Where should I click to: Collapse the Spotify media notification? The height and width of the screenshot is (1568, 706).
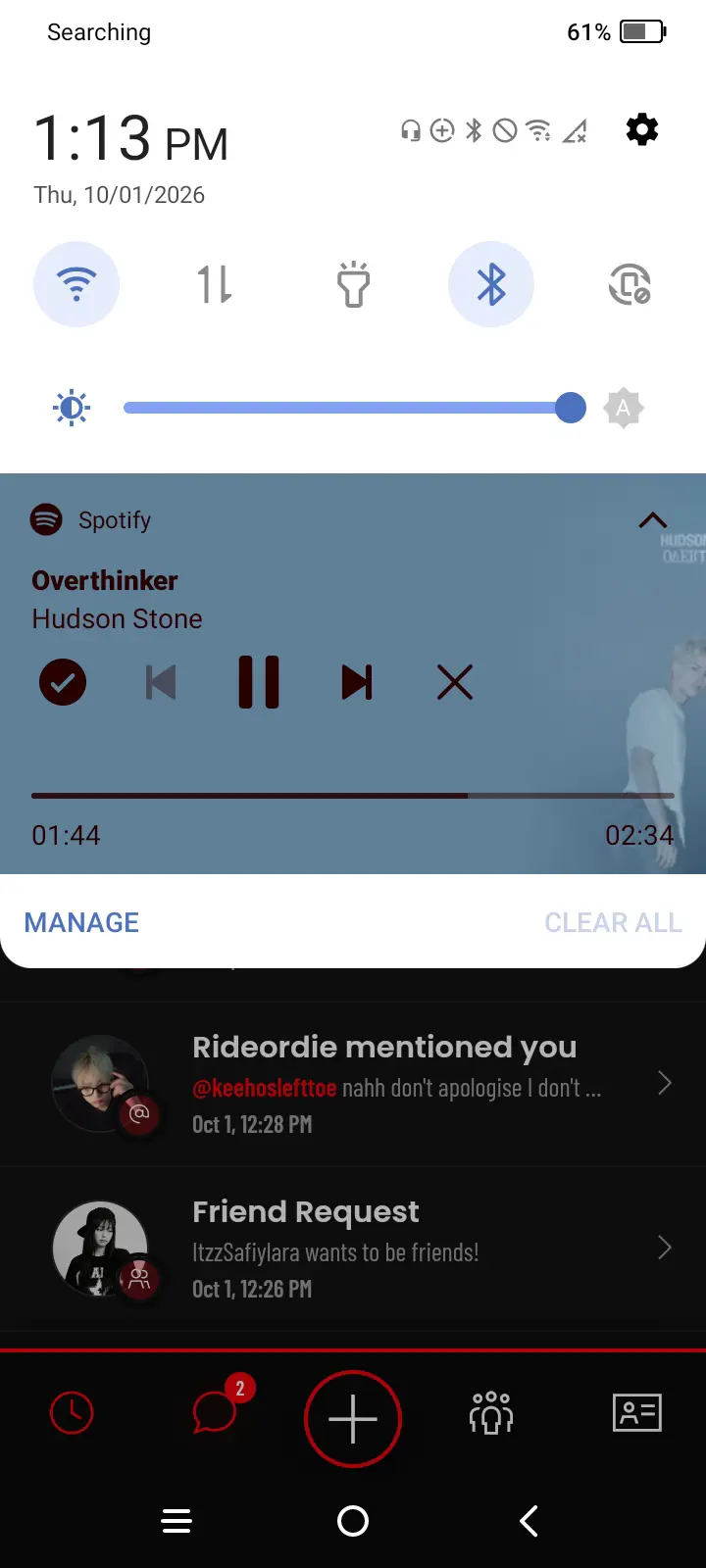[653, 520]
